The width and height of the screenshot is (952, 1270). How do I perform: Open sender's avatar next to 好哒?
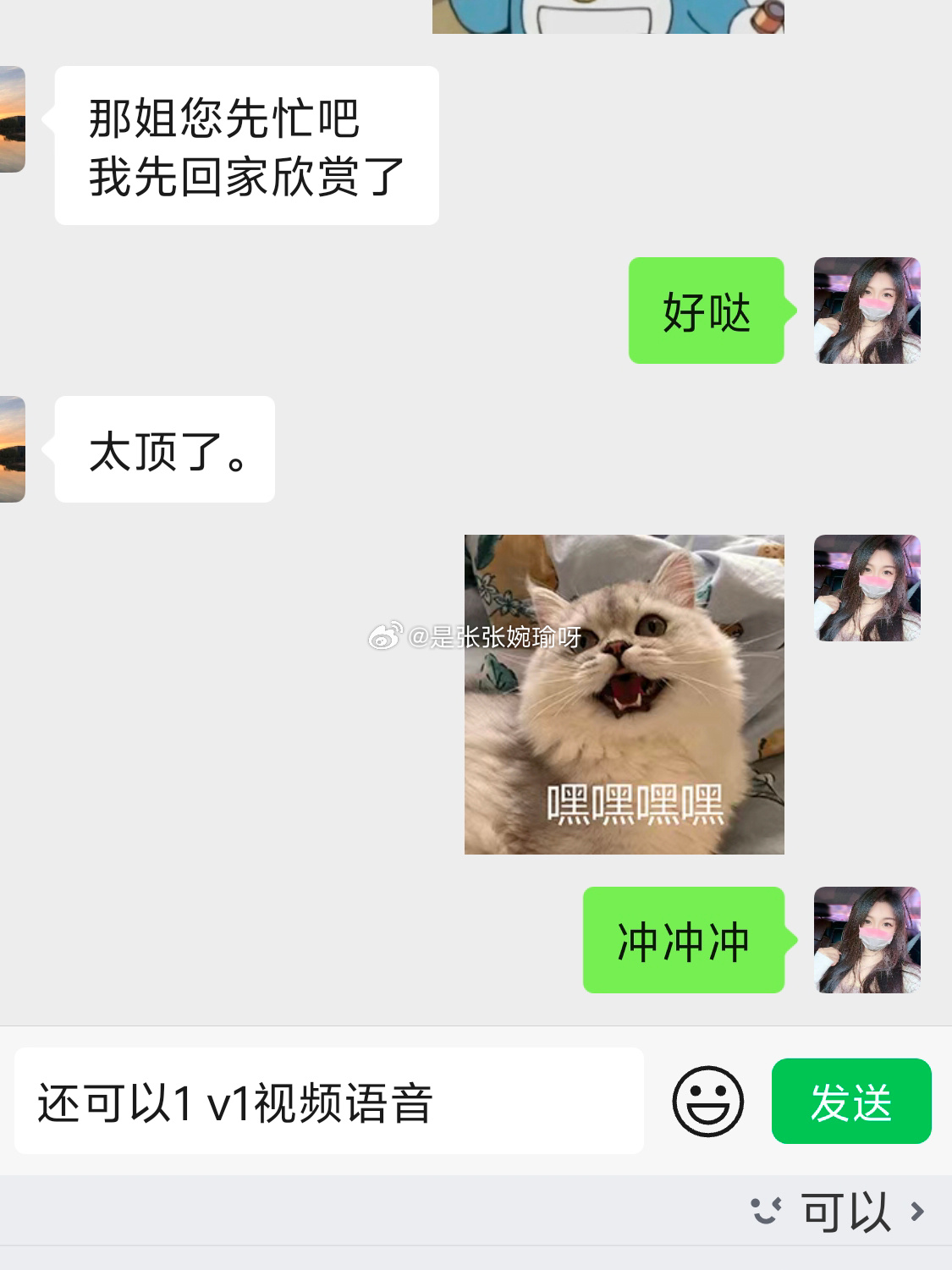pyautogui.click(x=867, y=311)
